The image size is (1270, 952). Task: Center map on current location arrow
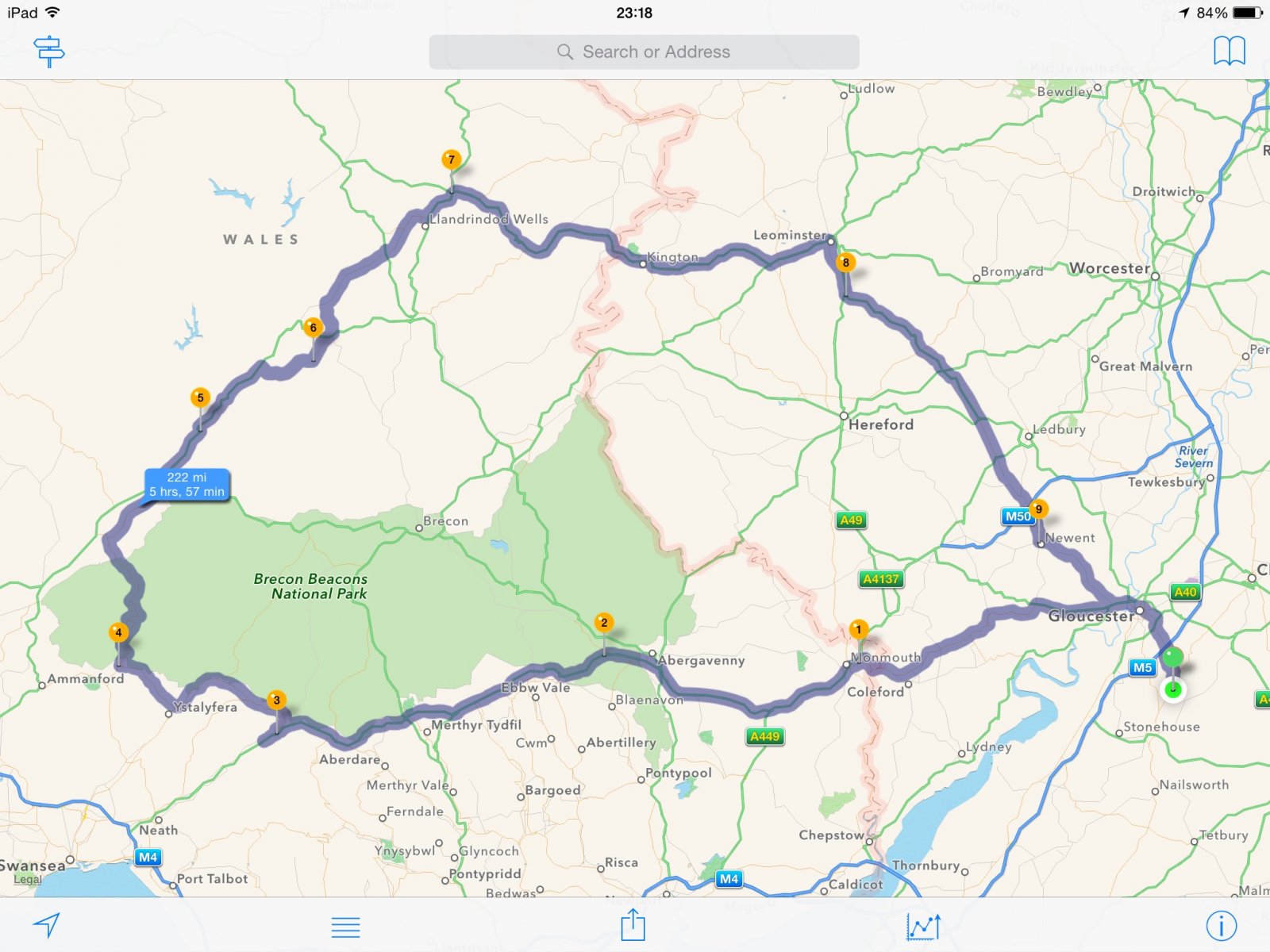(x=46, y=924)
